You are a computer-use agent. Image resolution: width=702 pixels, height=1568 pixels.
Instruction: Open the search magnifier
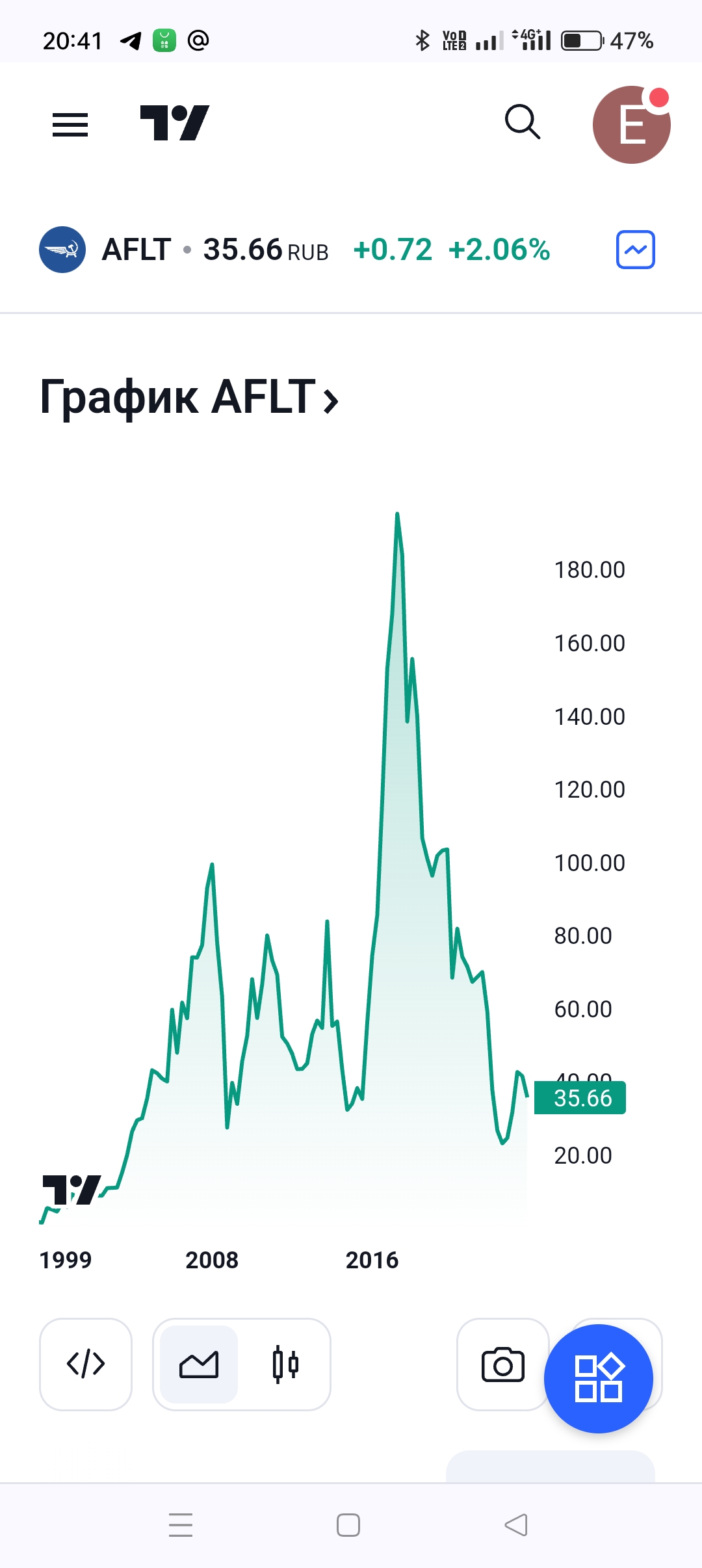tap(523, 122)
